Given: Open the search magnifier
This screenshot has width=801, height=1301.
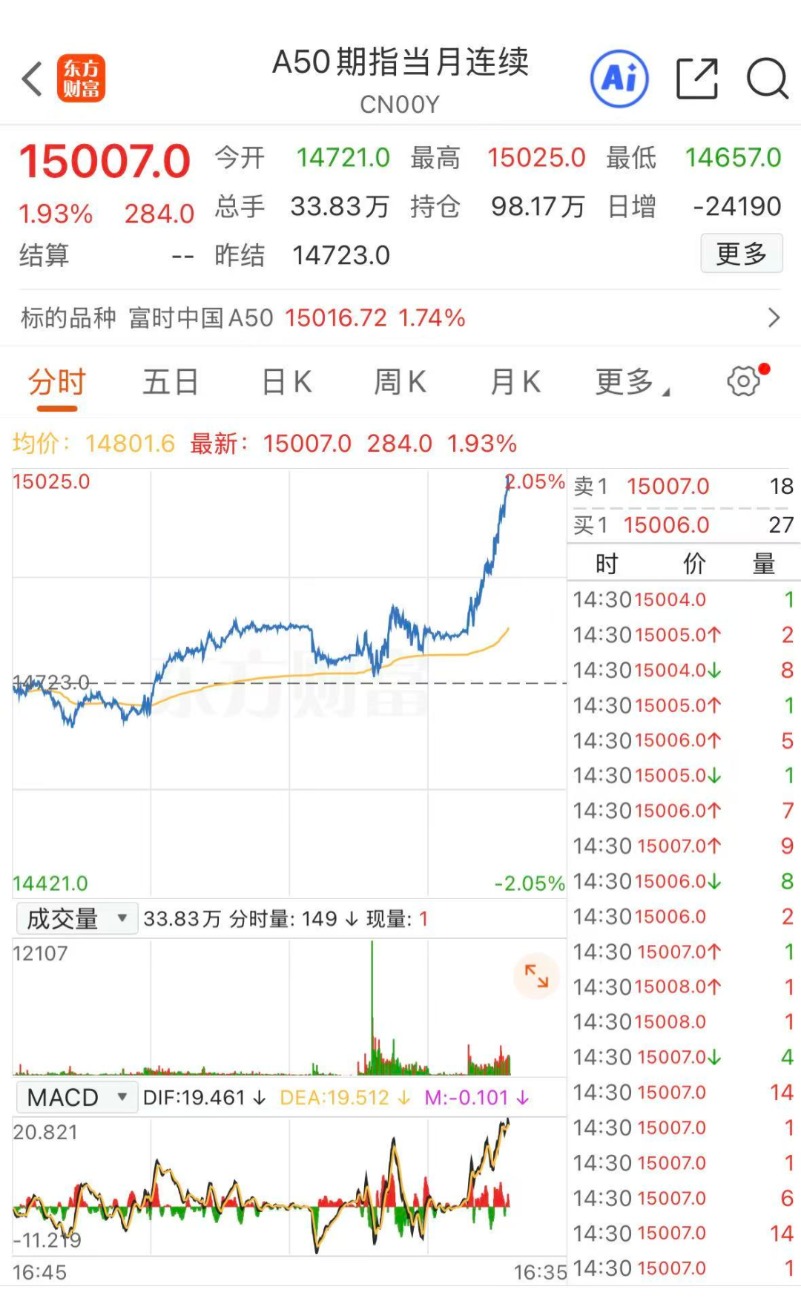Looking at the screenshot, I should coord(767,79).
